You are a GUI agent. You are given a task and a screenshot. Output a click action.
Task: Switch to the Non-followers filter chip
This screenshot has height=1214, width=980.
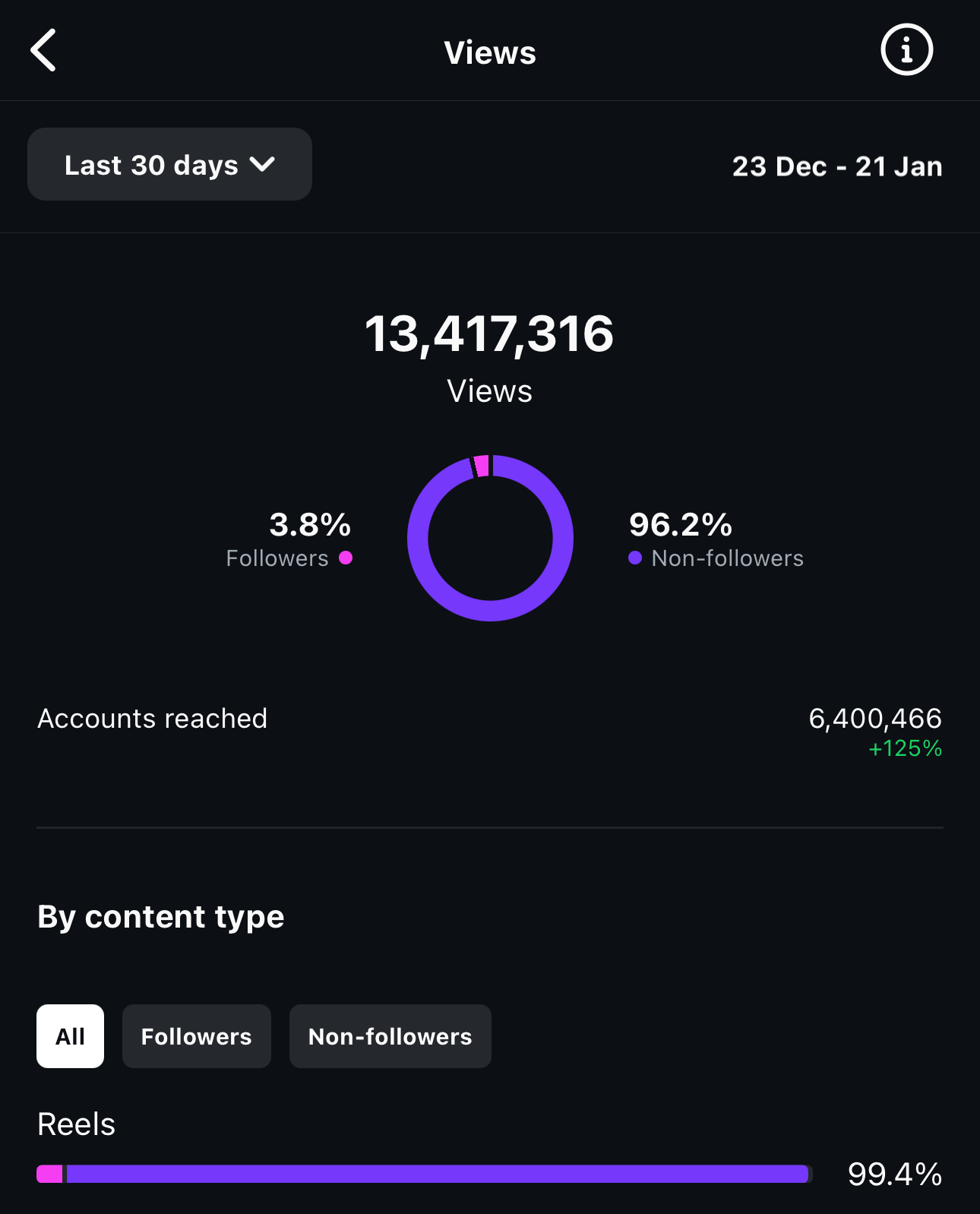click(390, 1036)
